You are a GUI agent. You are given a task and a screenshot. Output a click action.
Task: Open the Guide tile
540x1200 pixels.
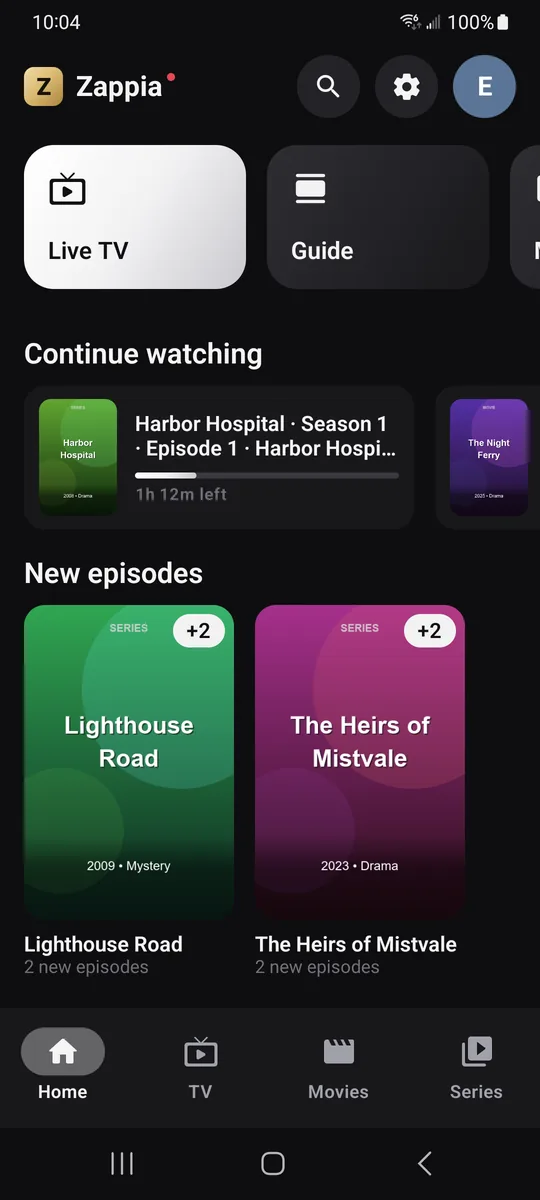377,217
